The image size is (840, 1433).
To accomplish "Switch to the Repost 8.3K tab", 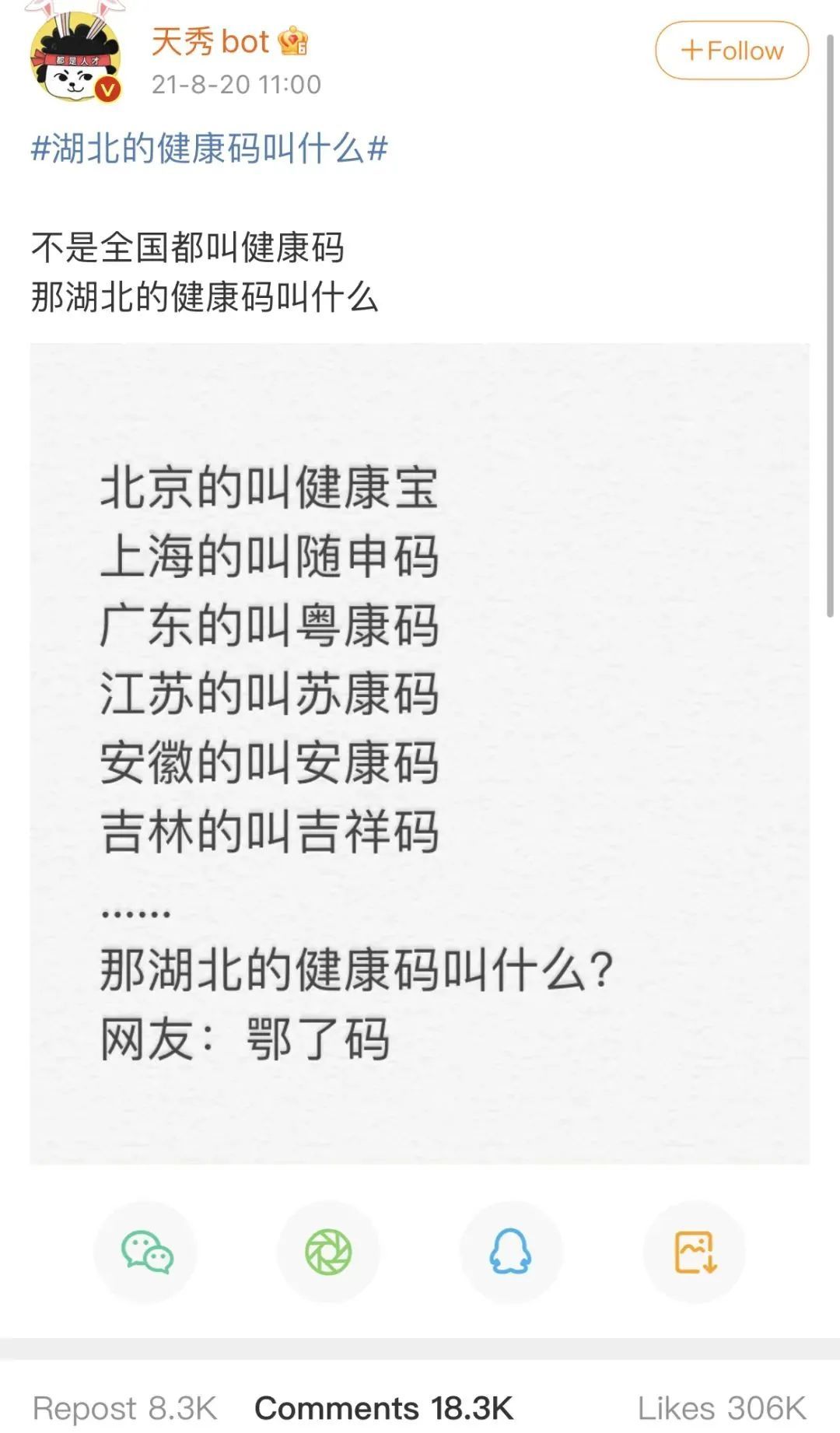I will click(x=124, y=1408).
